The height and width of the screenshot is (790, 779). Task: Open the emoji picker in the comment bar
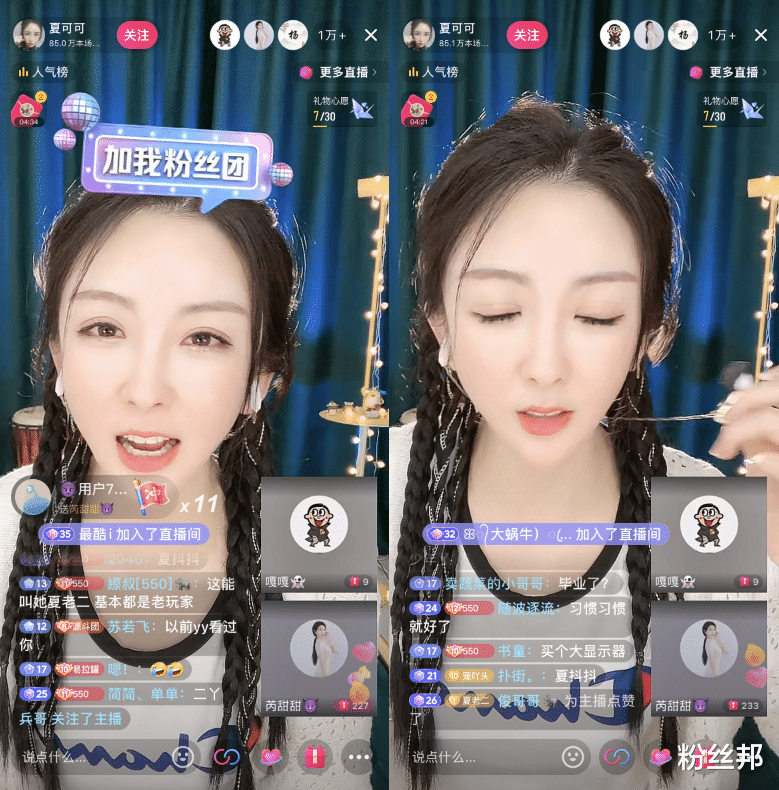[x=182, y=758]
